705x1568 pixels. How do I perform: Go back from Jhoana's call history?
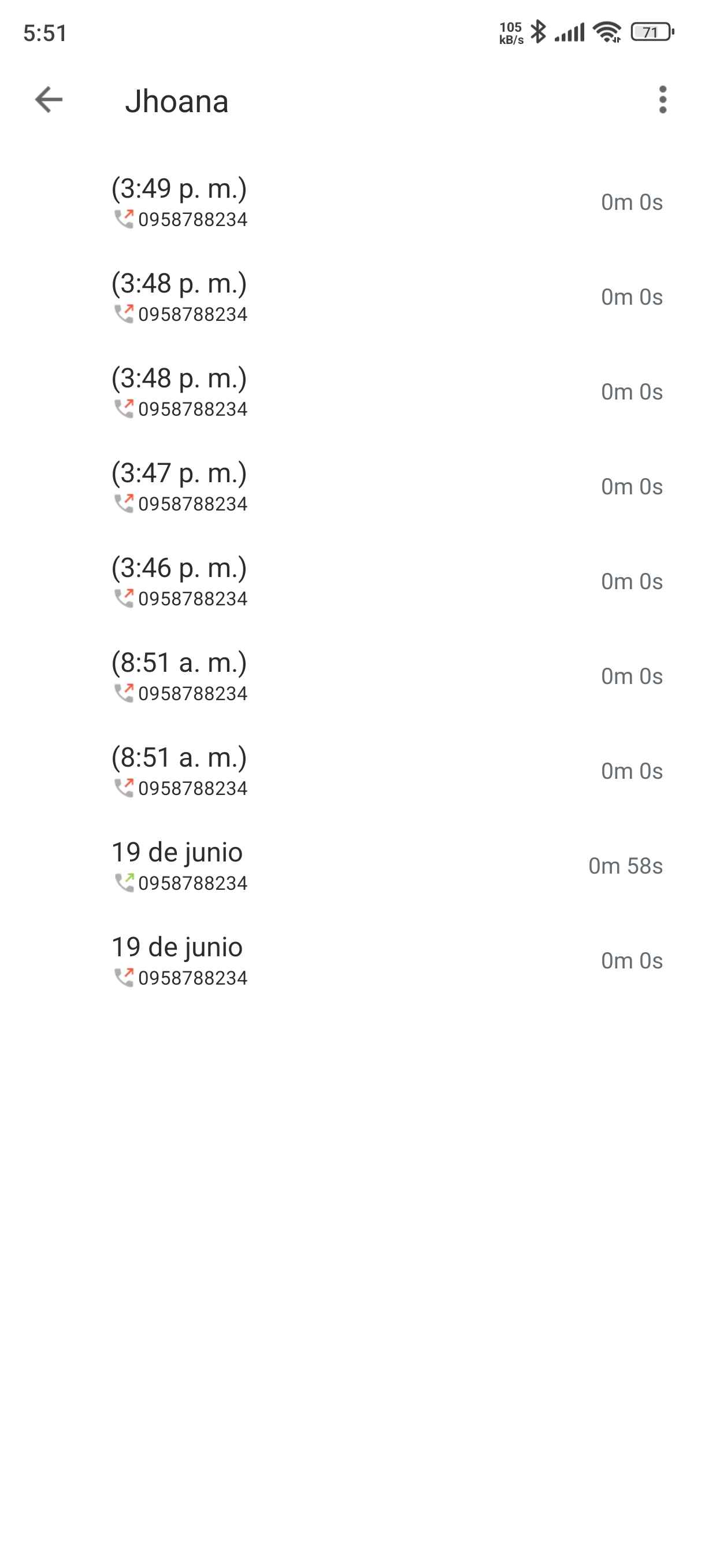(49, 100)
